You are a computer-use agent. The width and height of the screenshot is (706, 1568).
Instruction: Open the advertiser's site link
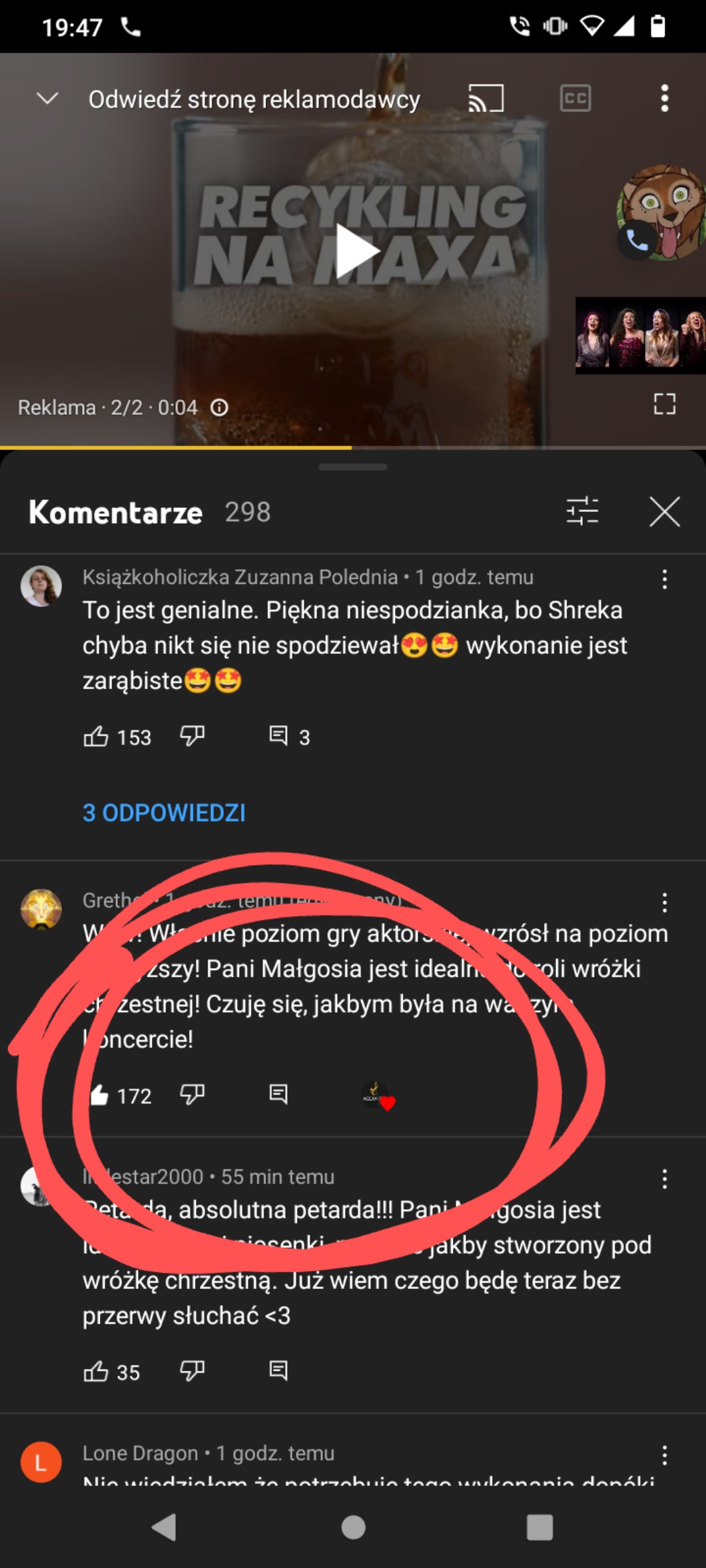click(254, 99)
